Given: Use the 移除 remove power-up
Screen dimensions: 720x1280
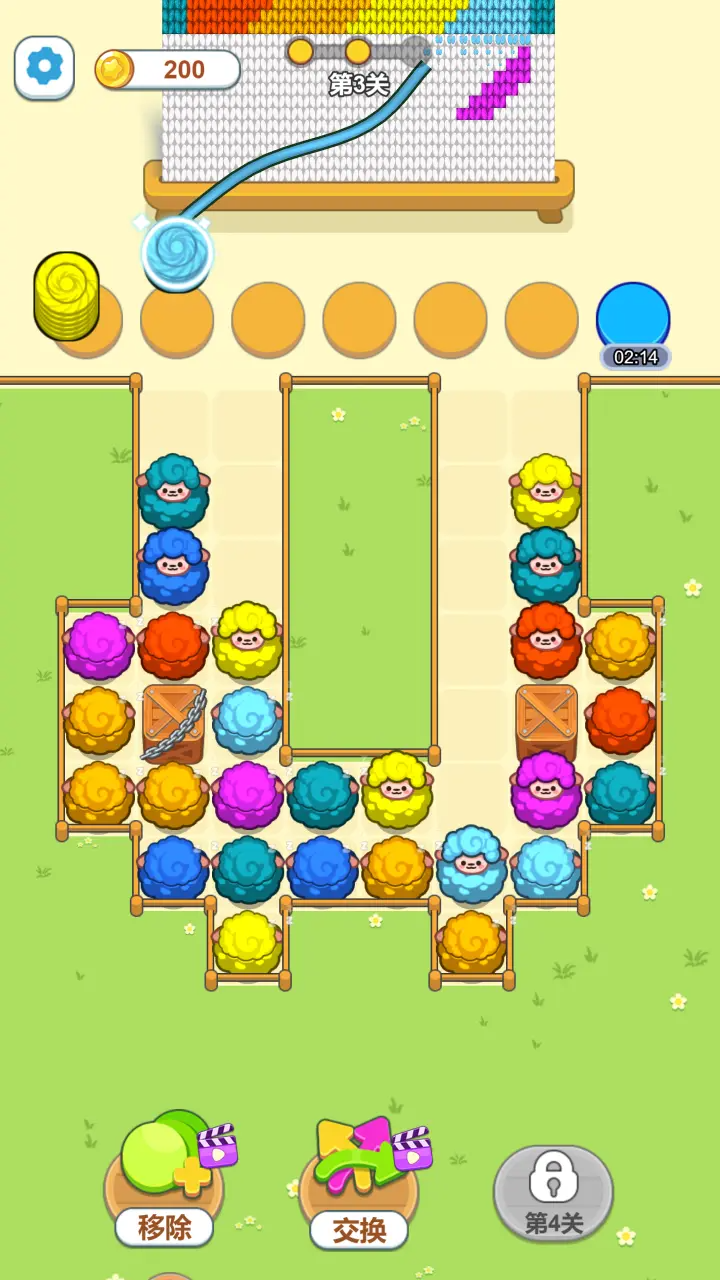Looking at the screenshot, I should 165,1180.
